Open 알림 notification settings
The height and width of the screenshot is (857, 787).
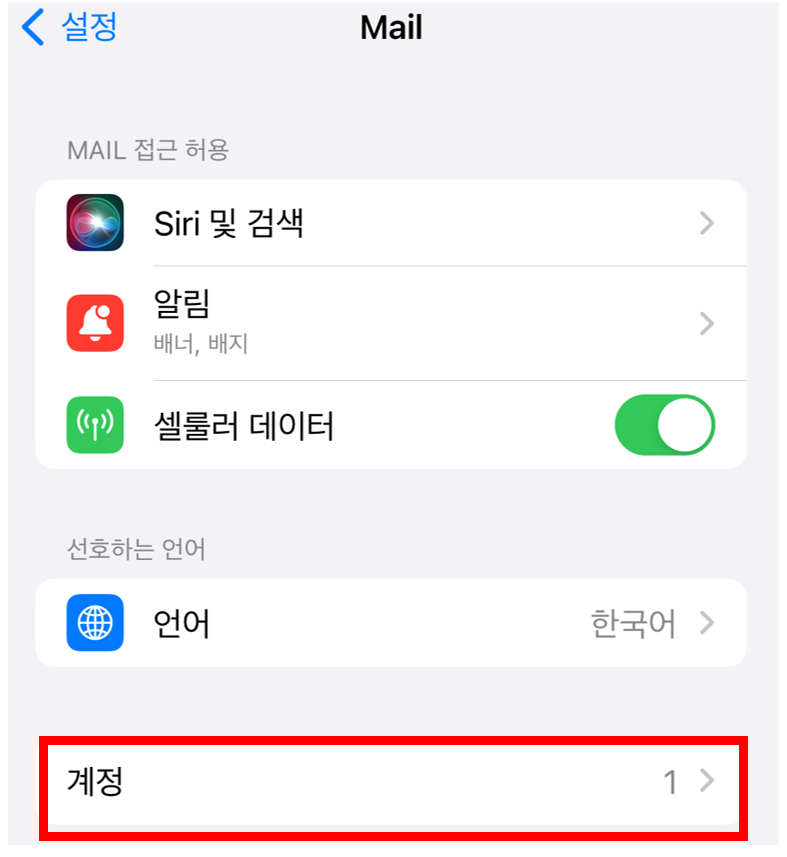click(x=390, y=323)
